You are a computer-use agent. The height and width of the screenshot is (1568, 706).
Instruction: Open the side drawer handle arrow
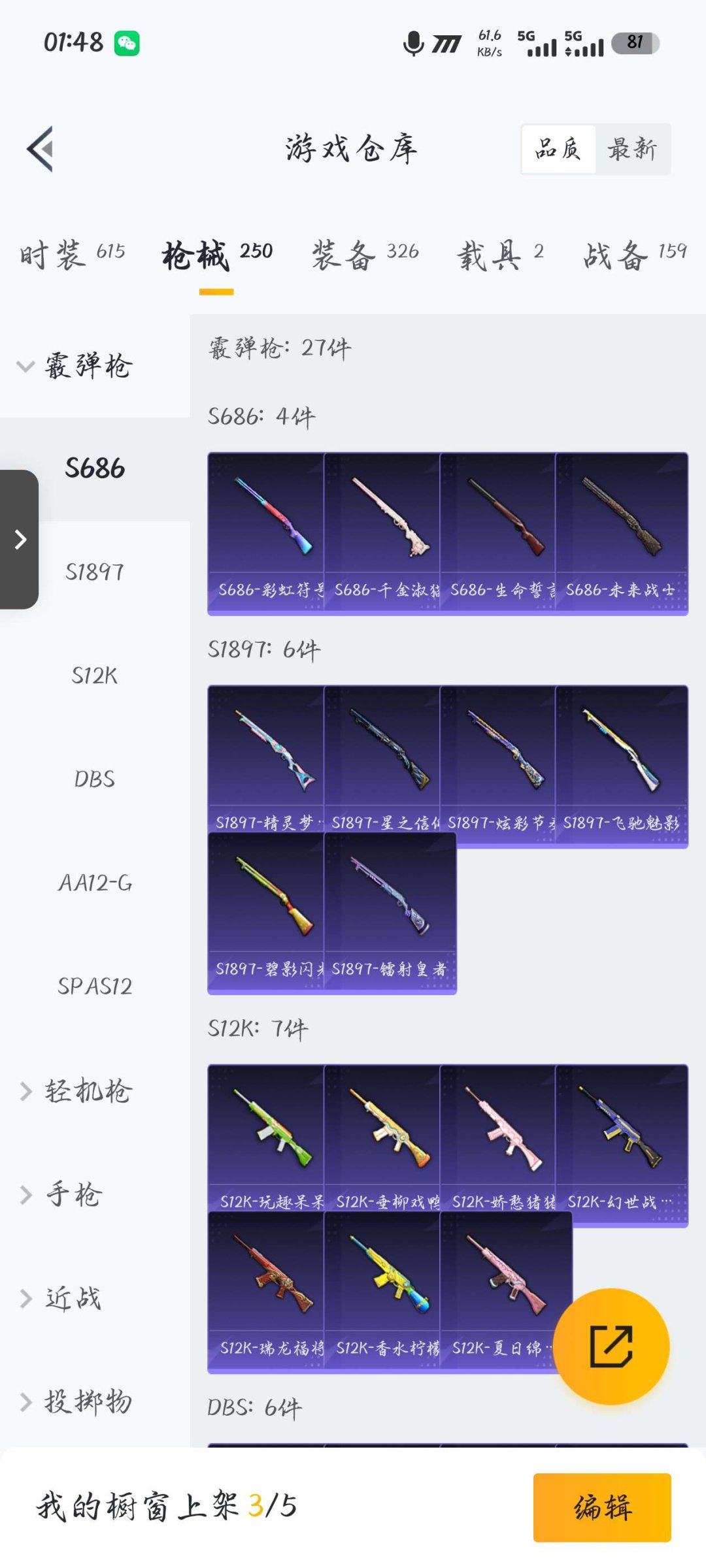click(x=20, y=540)
